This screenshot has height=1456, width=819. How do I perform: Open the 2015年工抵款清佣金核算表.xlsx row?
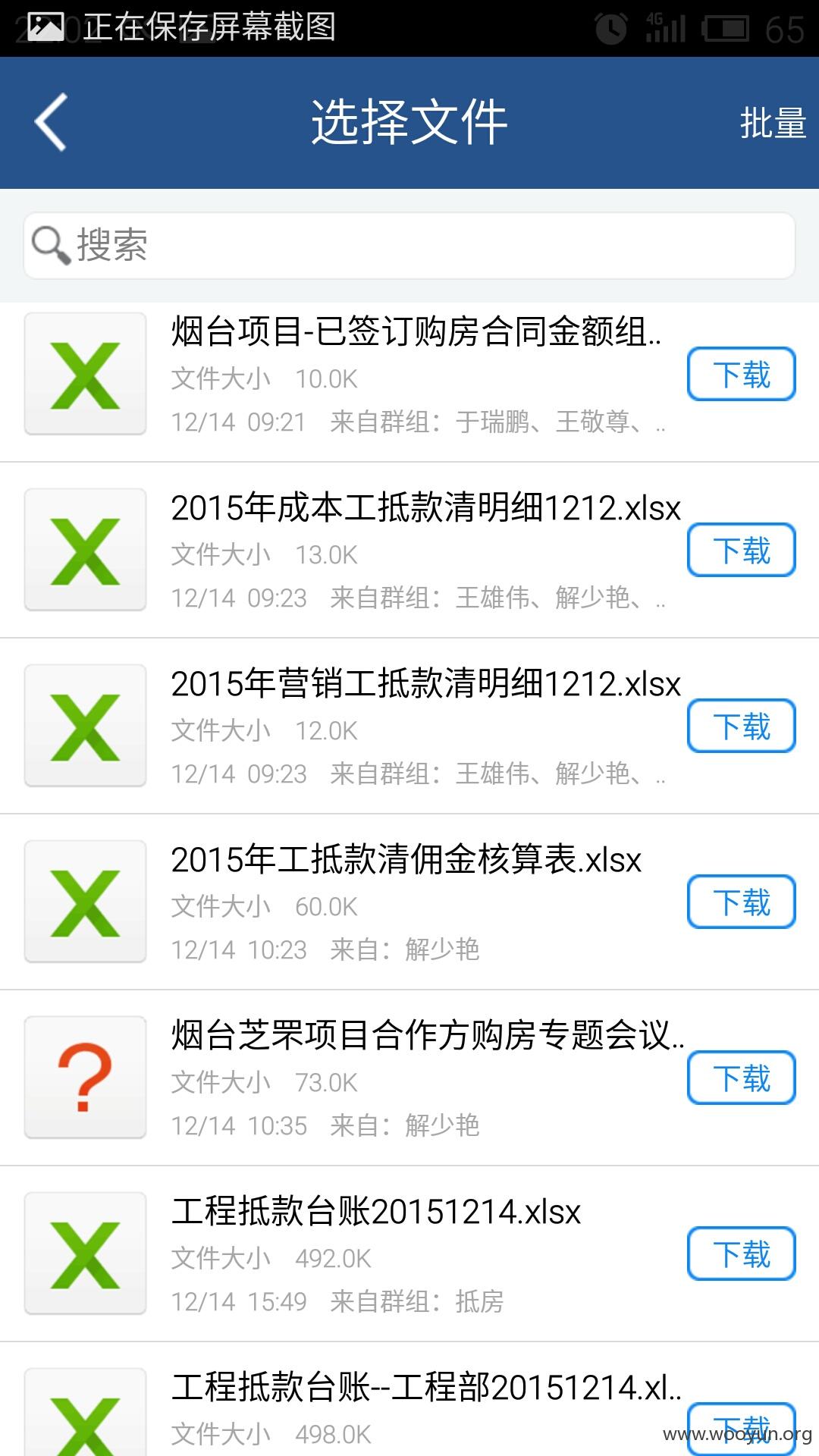point(409,902)
